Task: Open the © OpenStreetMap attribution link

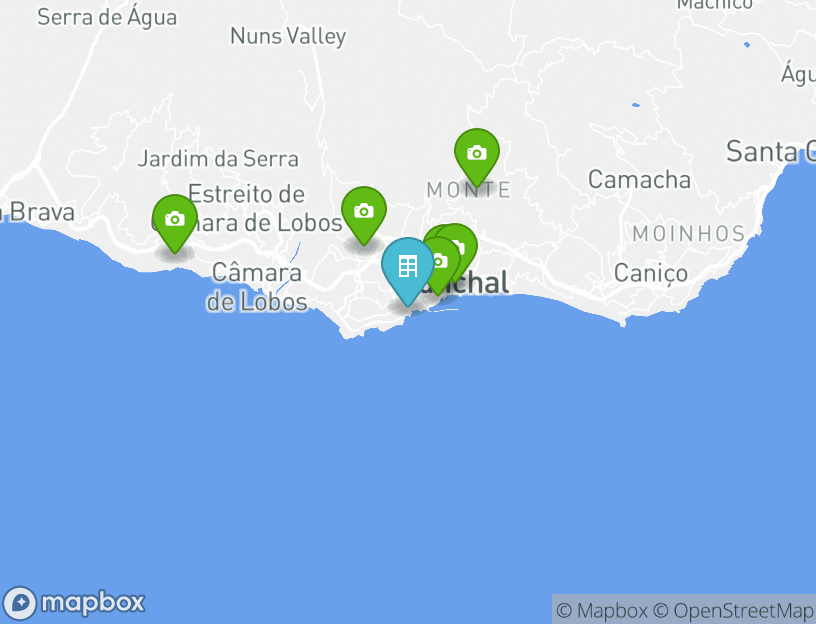Action: [x=734, y=610]
